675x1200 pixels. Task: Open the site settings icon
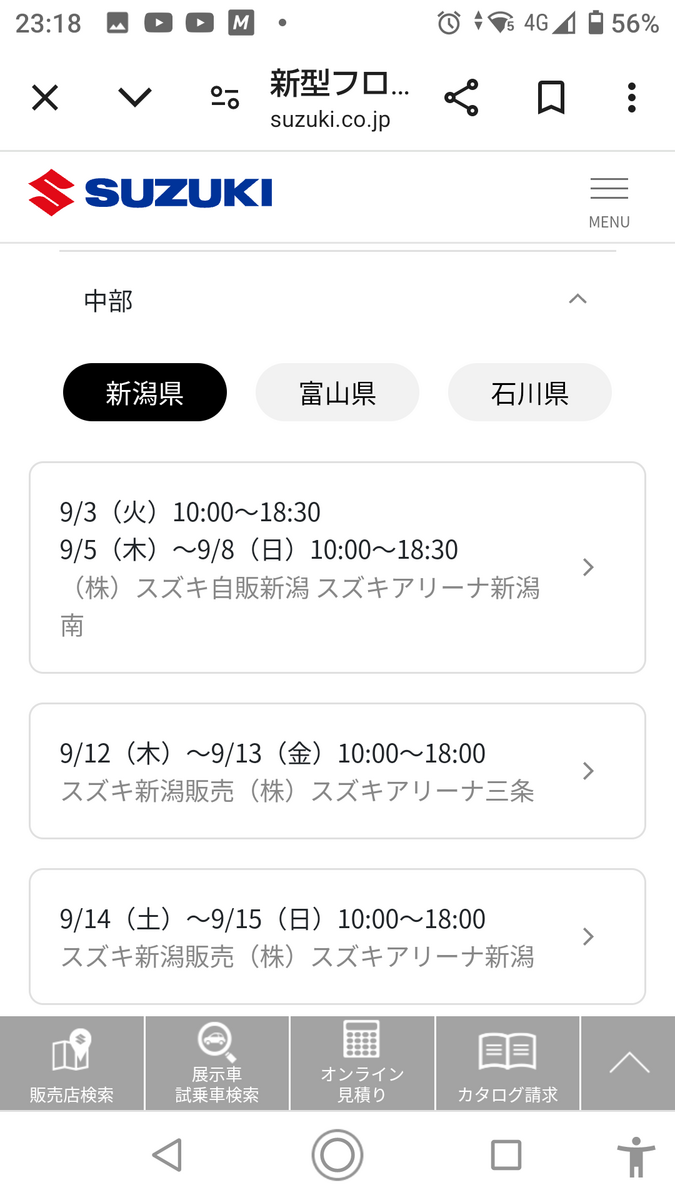(224, 98)
